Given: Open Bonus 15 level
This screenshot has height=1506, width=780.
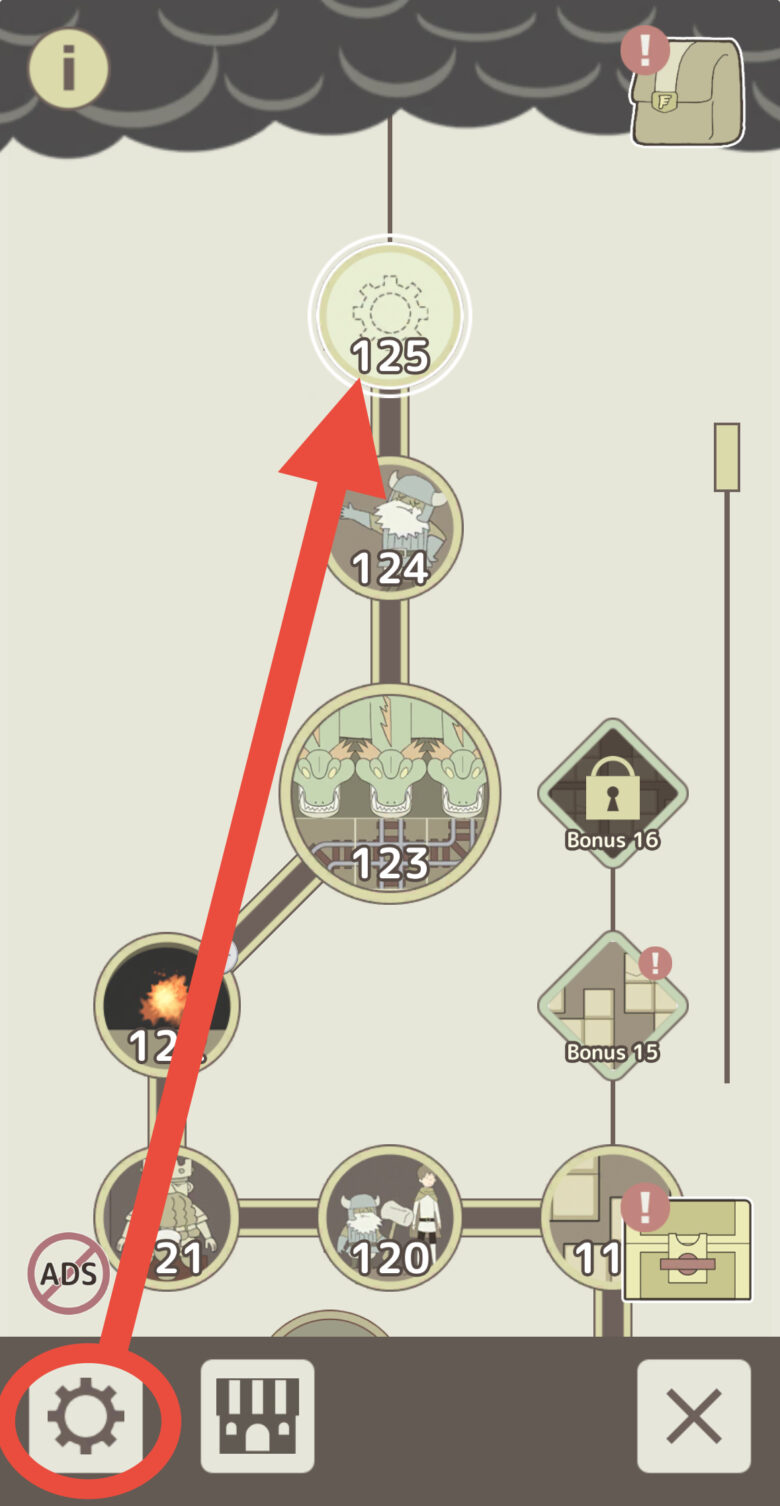Looking at the screenshot, I should [613, 1005].
